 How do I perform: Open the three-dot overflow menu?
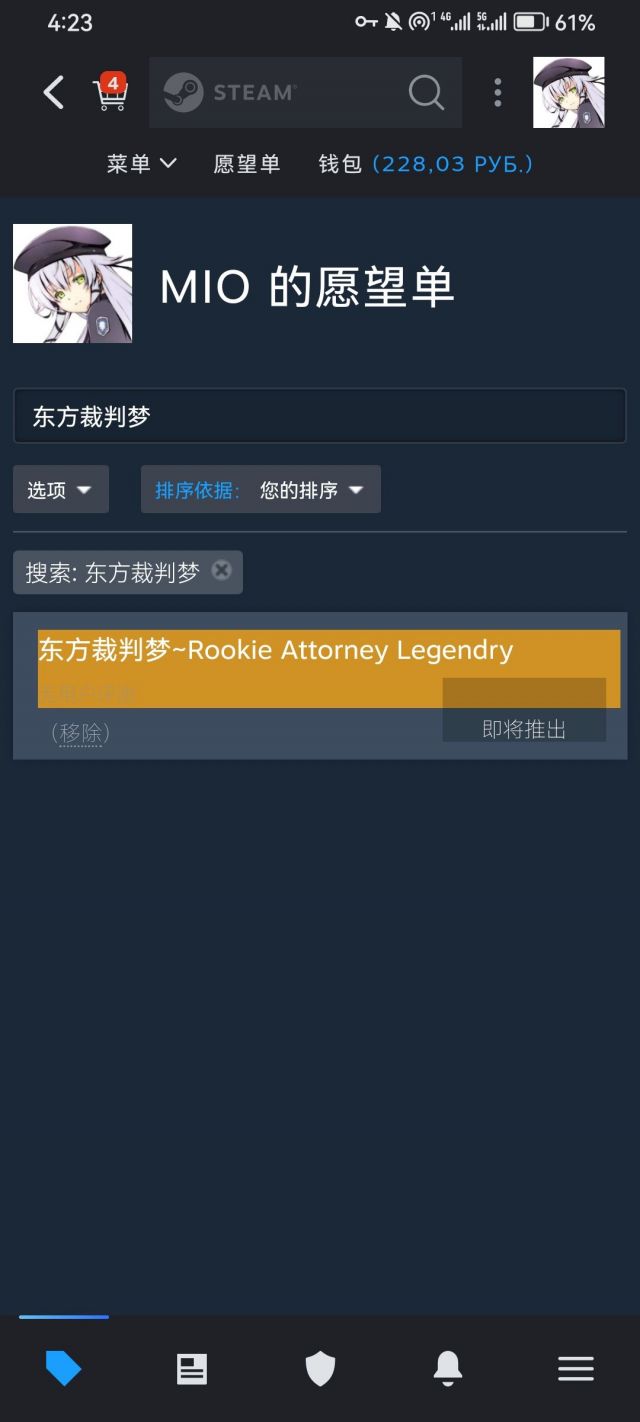coord(497,93)
